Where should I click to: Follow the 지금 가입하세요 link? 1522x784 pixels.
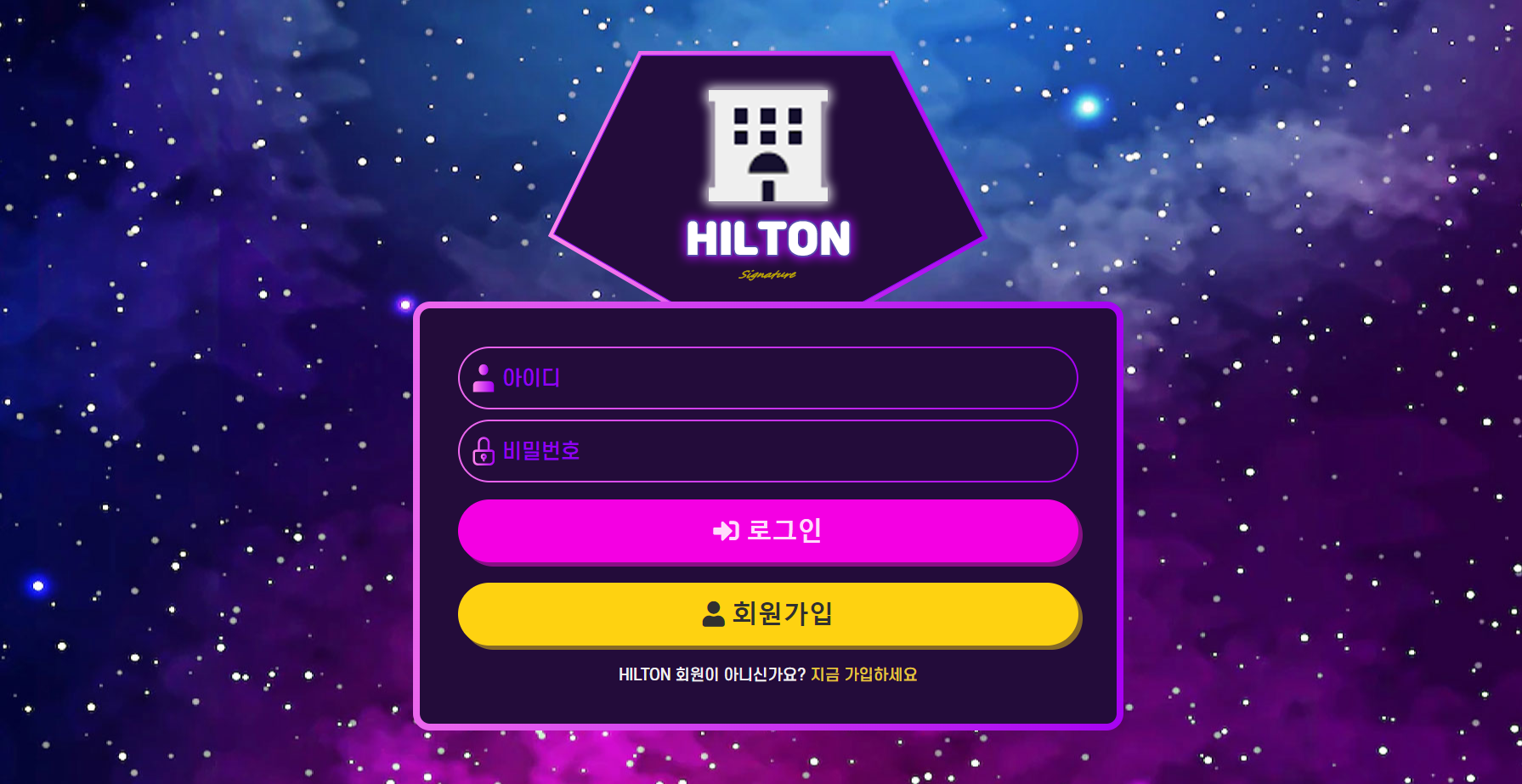(x=863, y=674)
